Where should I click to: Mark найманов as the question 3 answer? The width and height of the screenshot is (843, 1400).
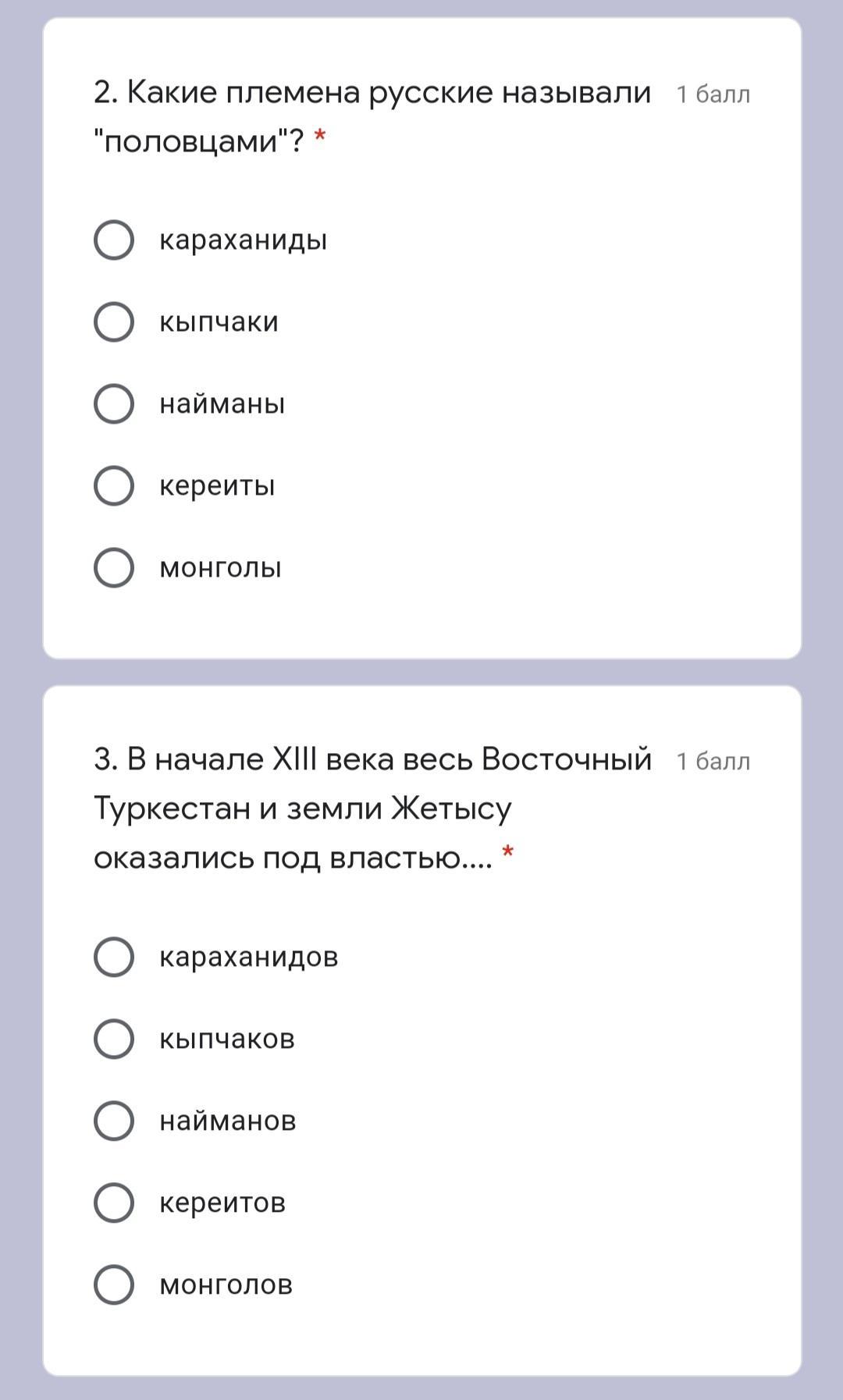point(114,1121)
